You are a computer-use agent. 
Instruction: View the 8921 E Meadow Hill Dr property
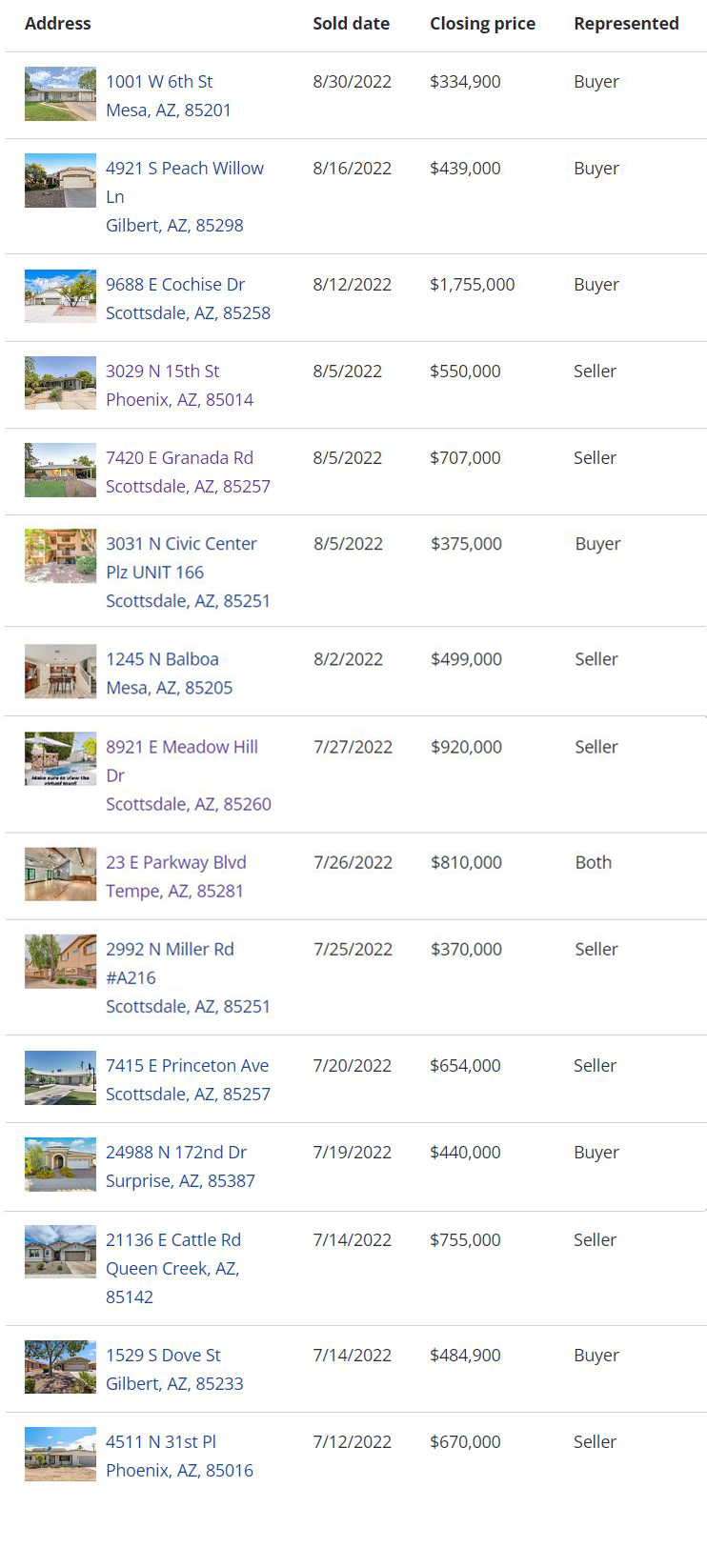click(x=181, y=748)
